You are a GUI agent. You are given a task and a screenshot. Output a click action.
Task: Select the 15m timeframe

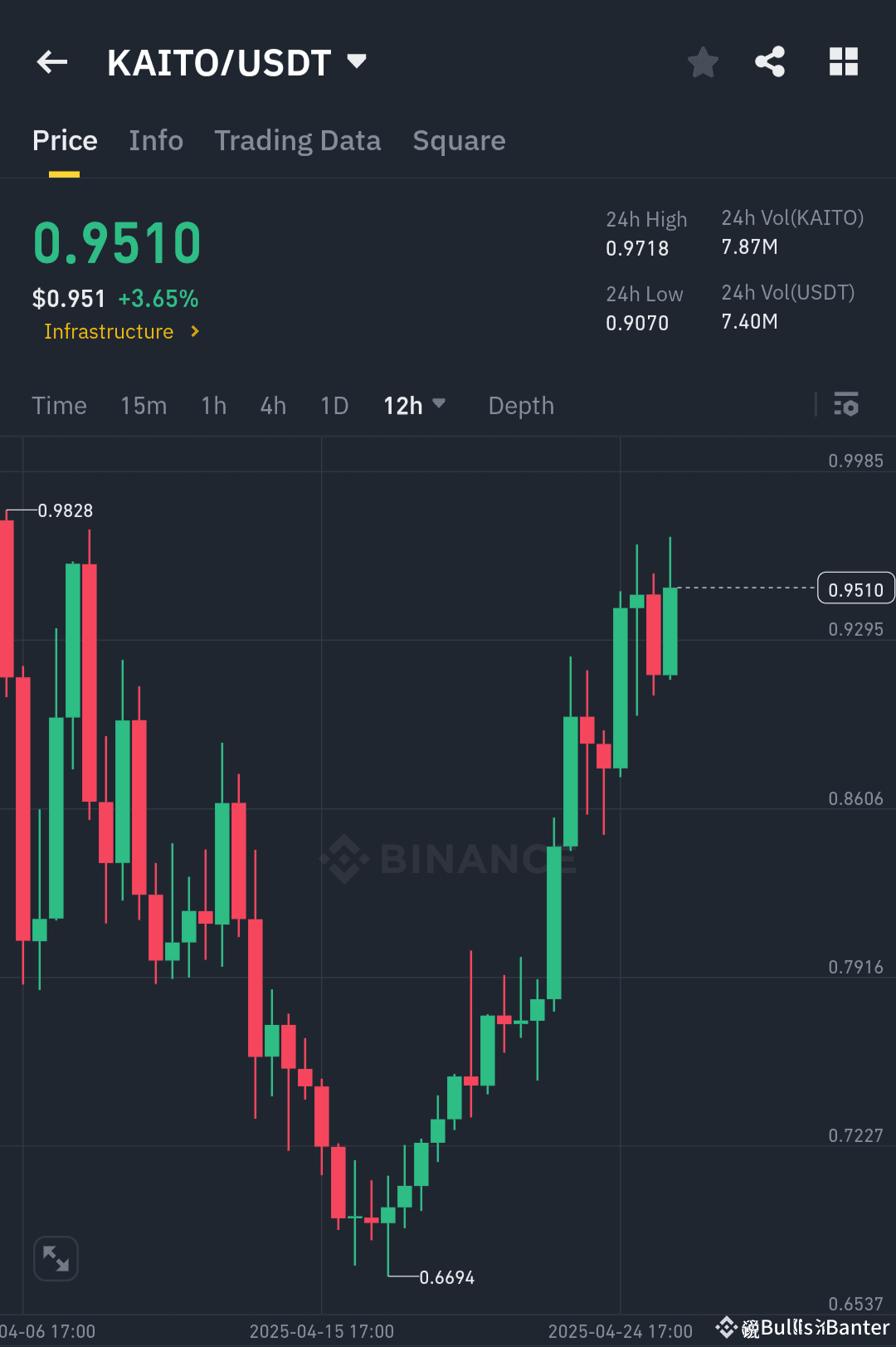pyautogui.click(x=144, y=405)
